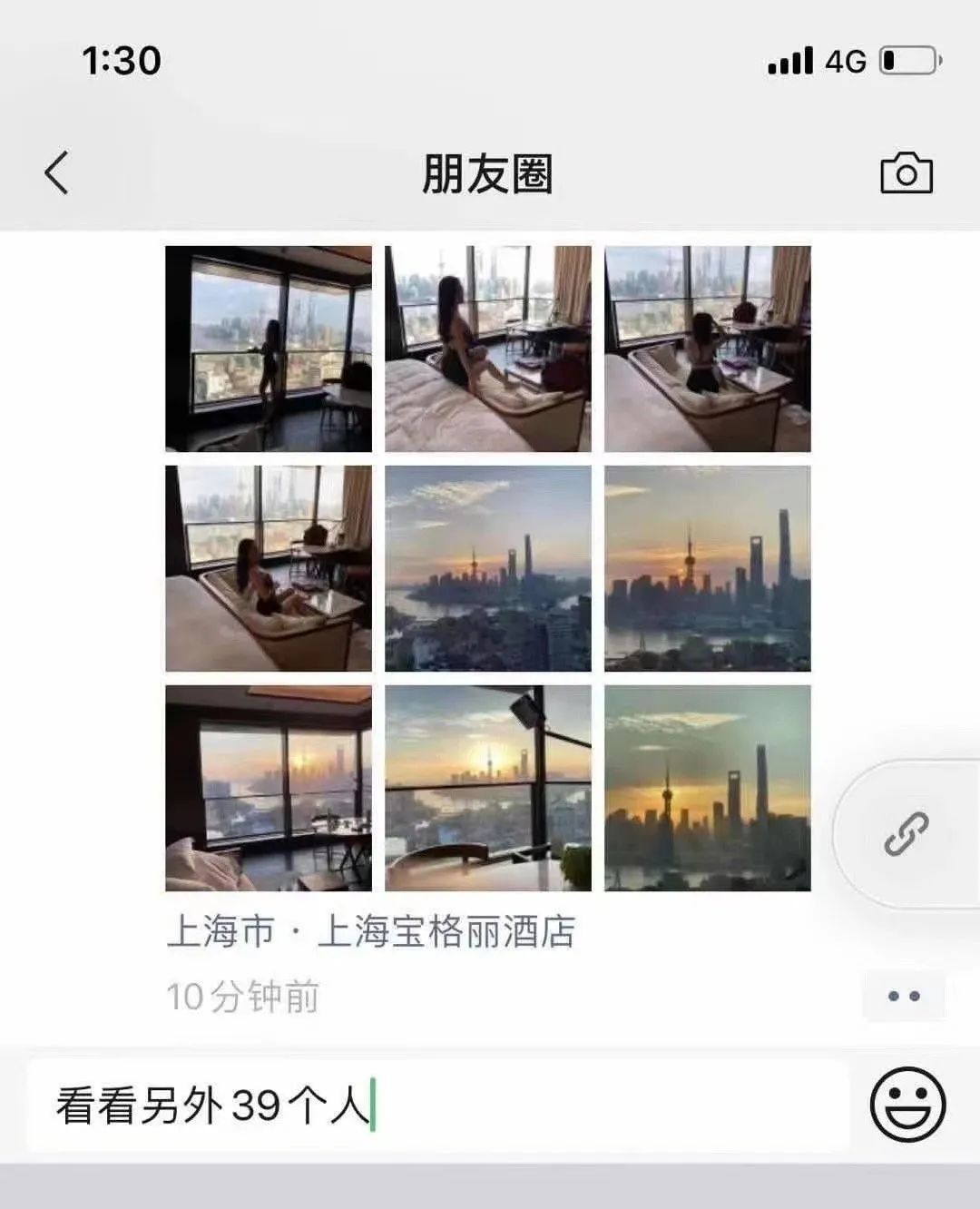View middle-left photo of woman on sofa
Screen dimensions: 980x1209
click(269, 568)
